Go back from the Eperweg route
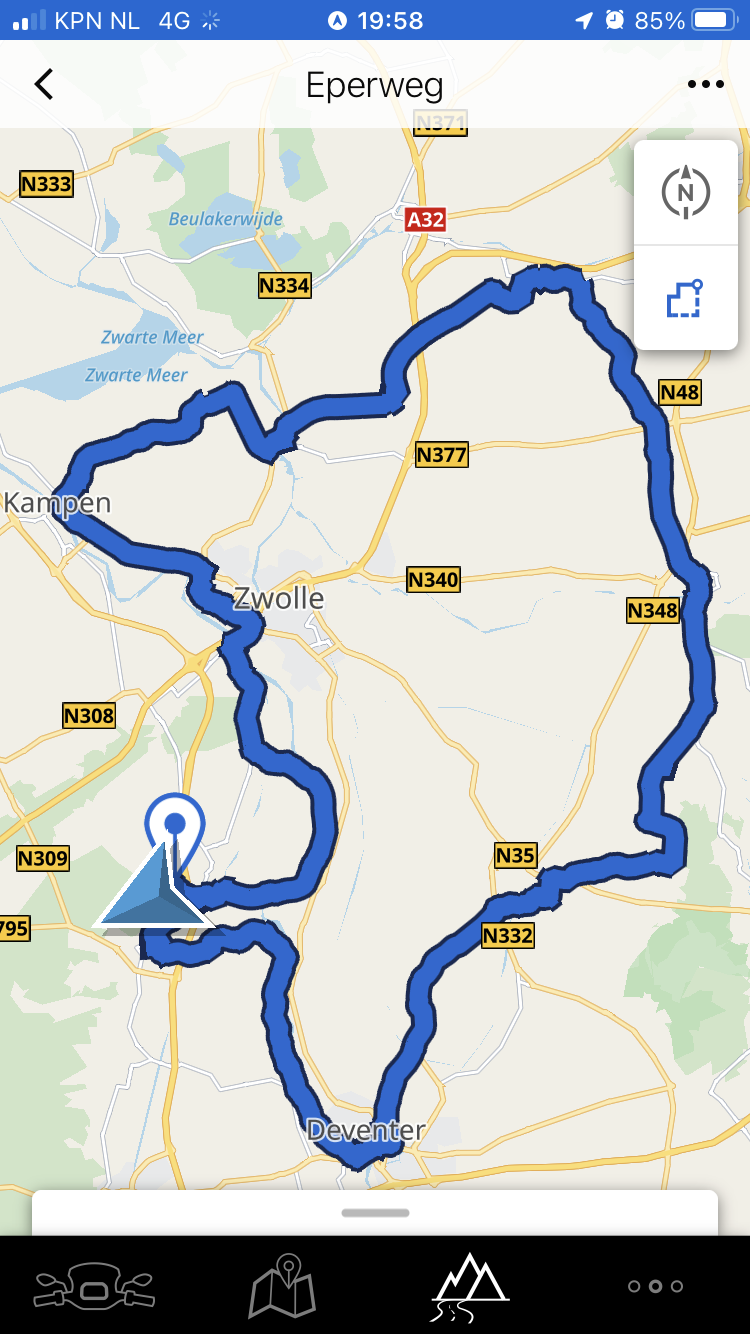The width and height of the screenshot is (750, 1334). coord(44,84)
